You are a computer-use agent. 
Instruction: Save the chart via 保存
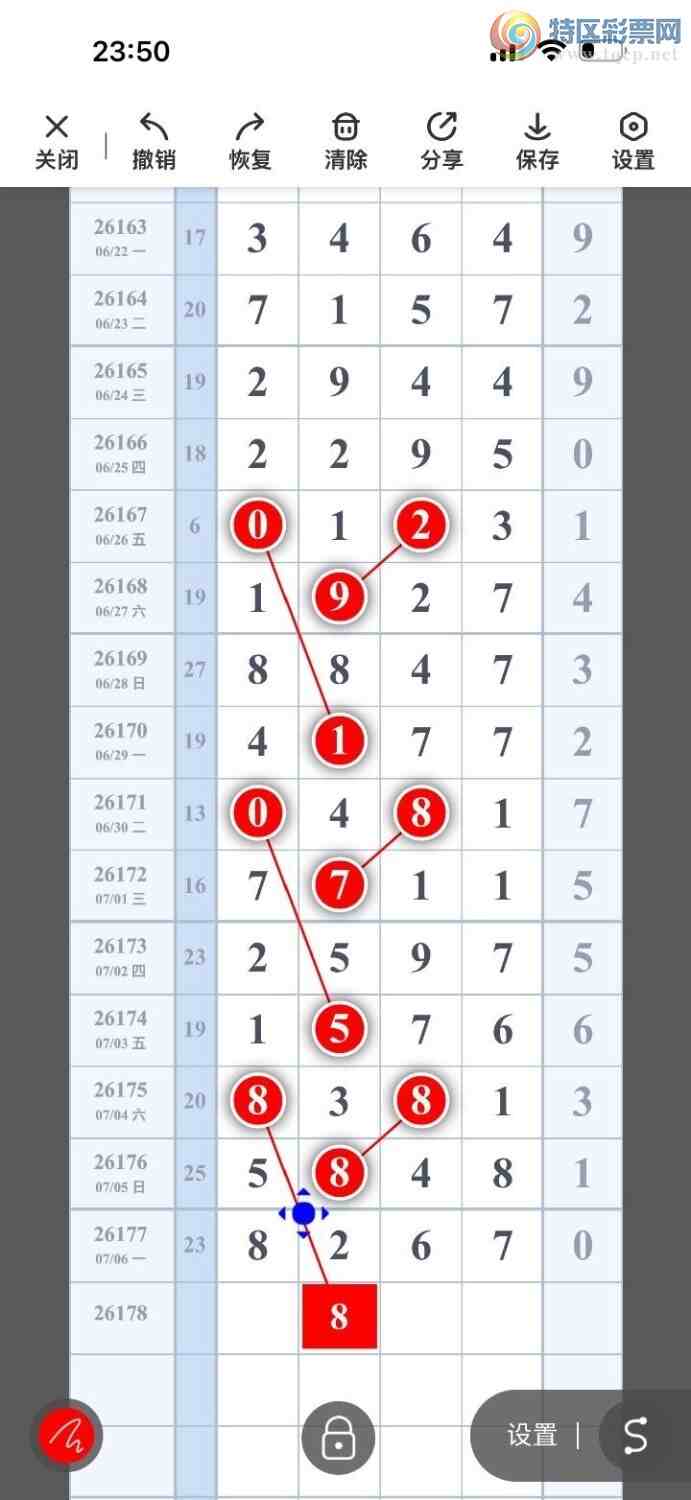(537, 141)
